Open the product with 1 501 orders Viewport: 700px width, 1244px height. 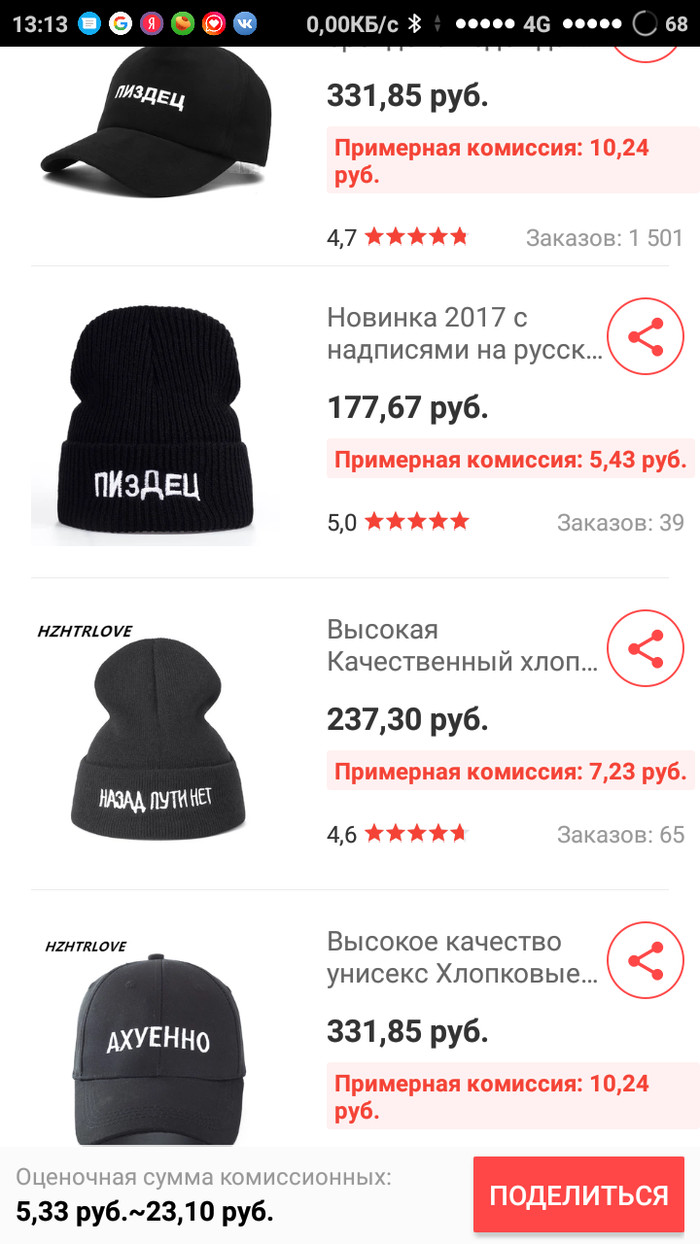pos(150,130)
